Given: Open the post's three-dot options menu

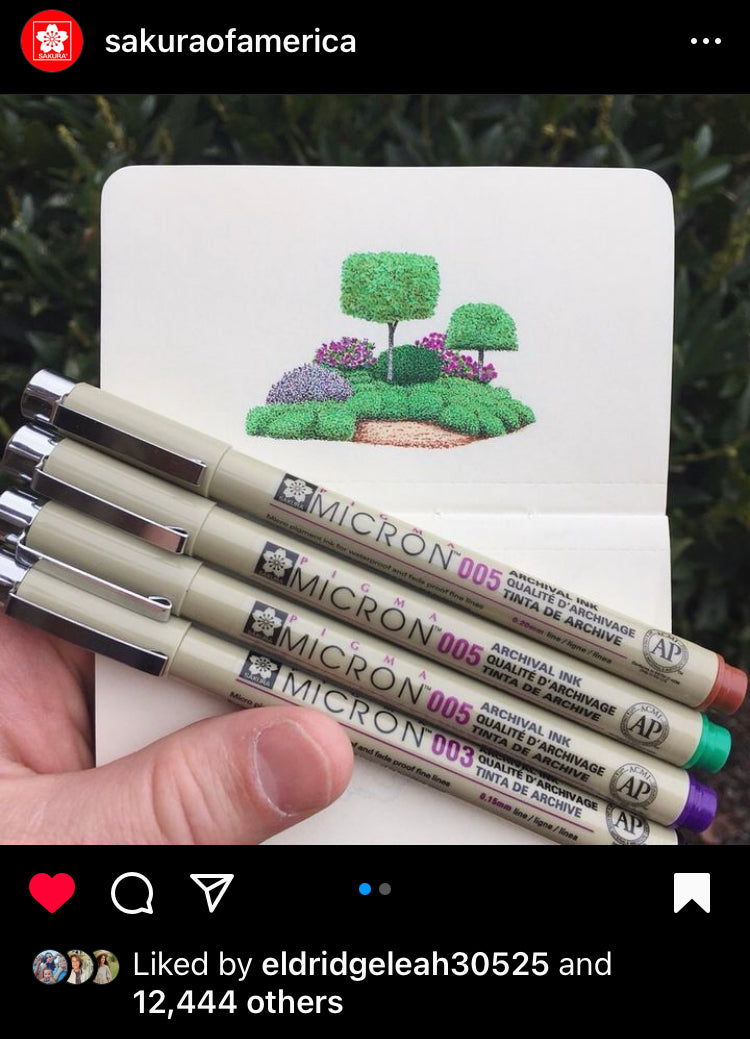Looking at the screenshot, I should [x=705, y=41].
